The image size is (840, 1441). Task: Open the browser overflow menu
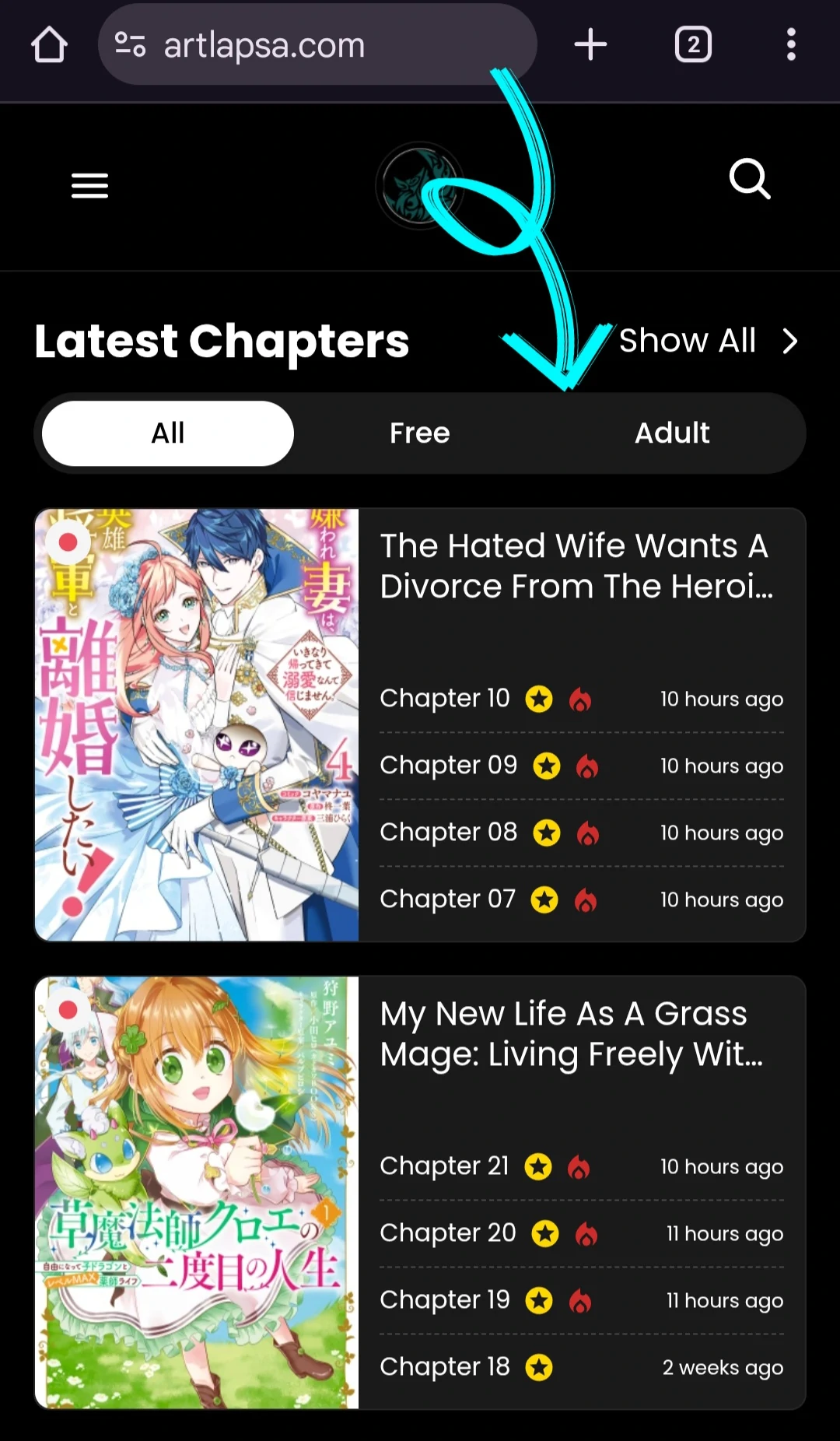click(791, 44)
